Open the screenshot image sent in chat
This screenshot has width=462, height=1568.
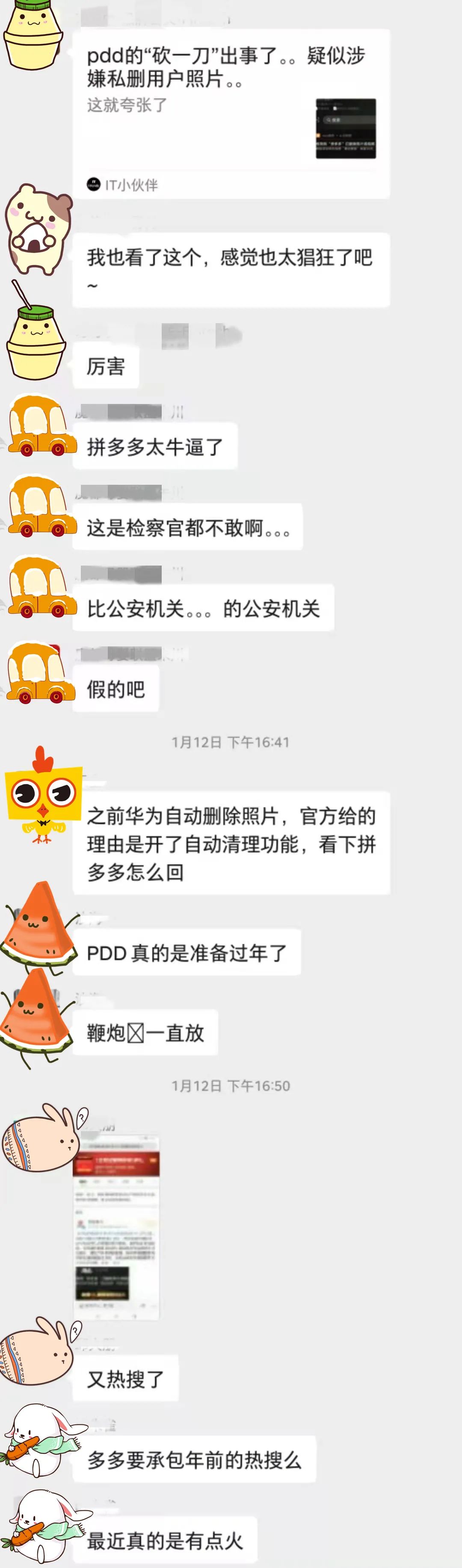point(116,1226)
